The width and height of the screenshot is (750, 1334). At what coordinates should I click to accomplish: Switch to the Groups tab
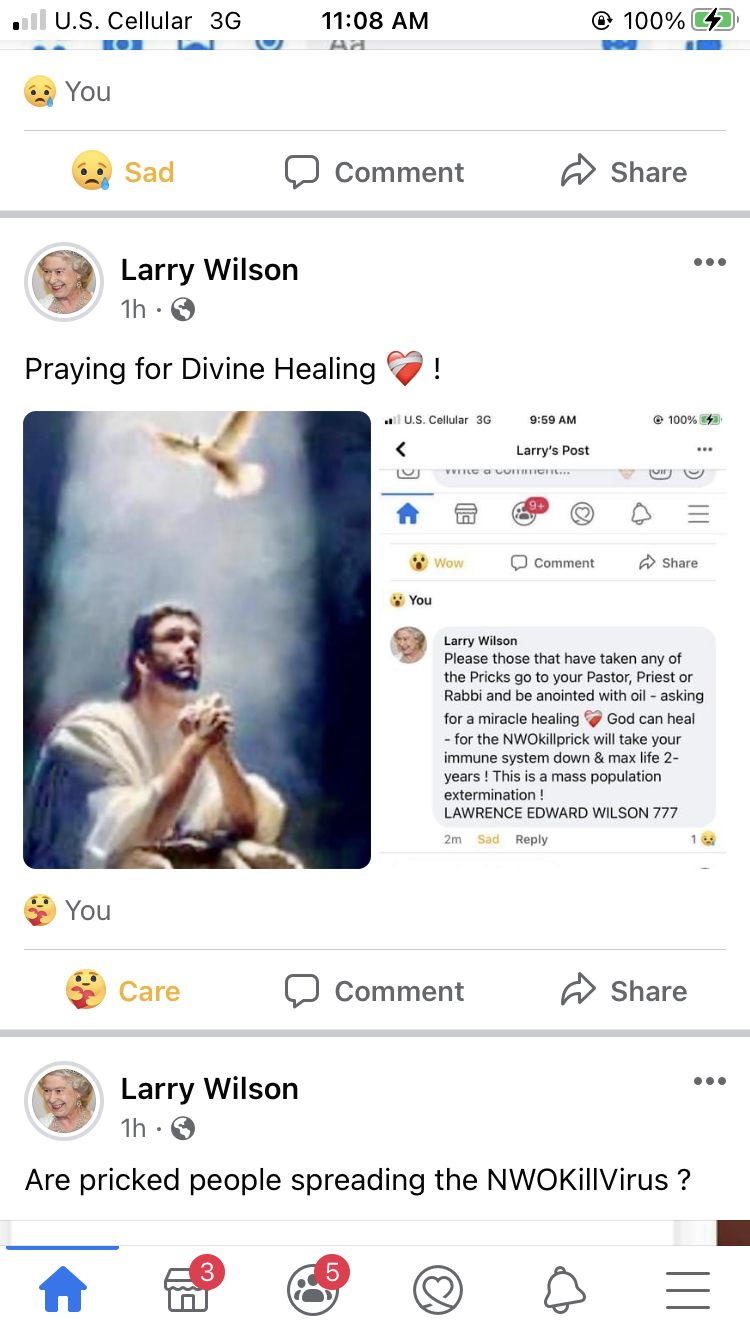(x=314, y=1288)
